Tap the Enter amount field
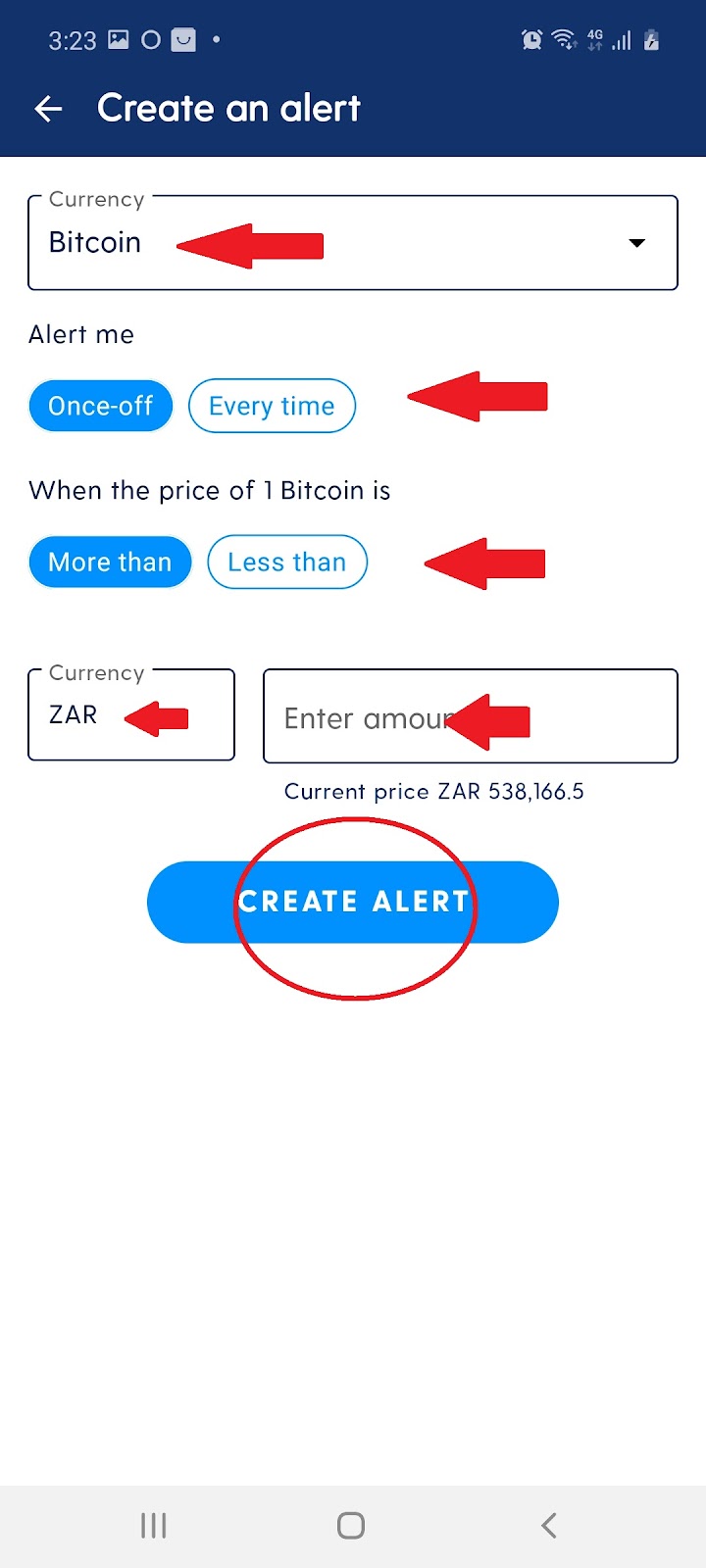Screen dimensions: 706x1568 471,716
